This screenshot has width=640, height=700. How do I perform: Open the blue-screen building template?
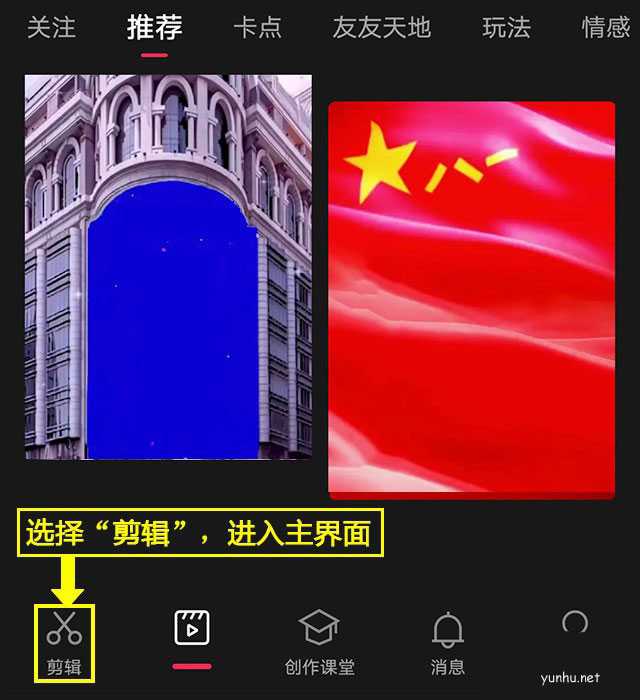point(168,267)
